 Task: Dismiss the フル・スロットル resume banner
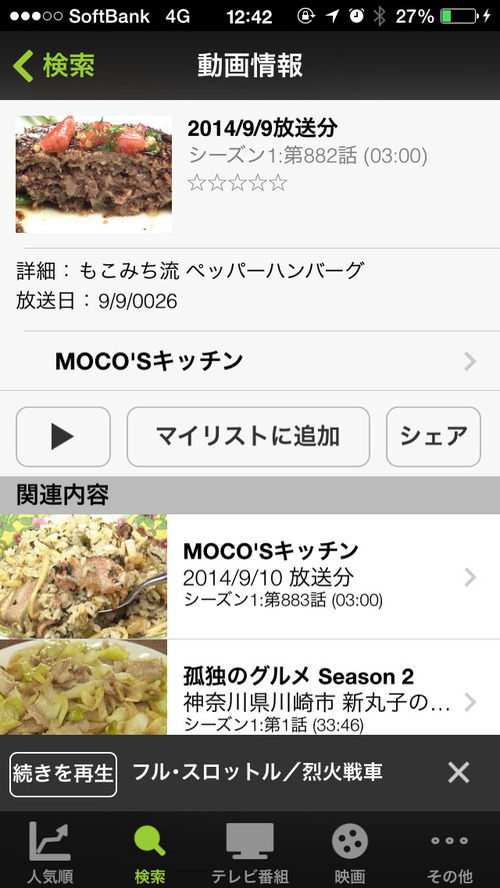458,772
